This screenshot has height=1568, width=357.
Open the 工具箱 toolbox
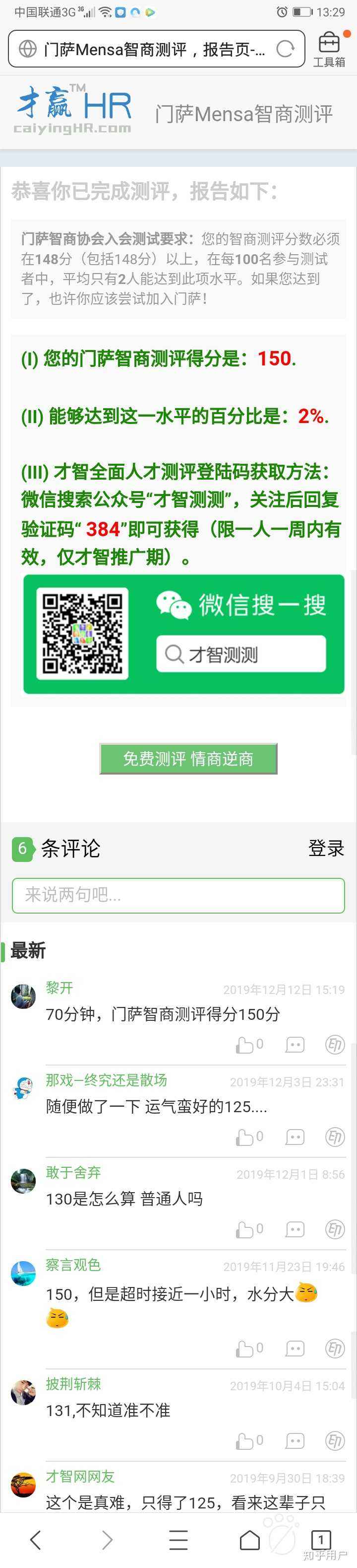point(329,49)
